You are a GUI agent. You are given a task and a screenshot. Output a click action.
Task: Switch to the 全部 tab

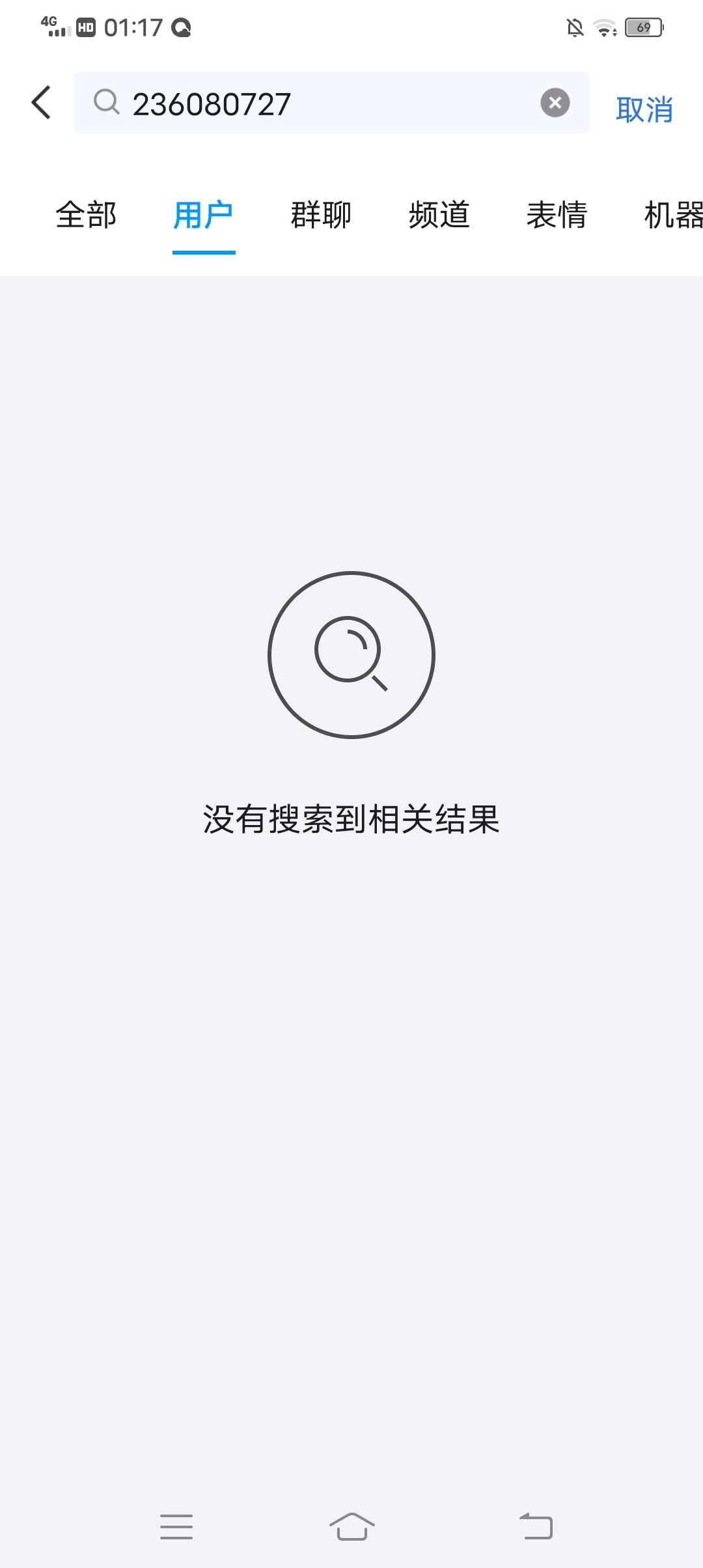tap(86, 215)
